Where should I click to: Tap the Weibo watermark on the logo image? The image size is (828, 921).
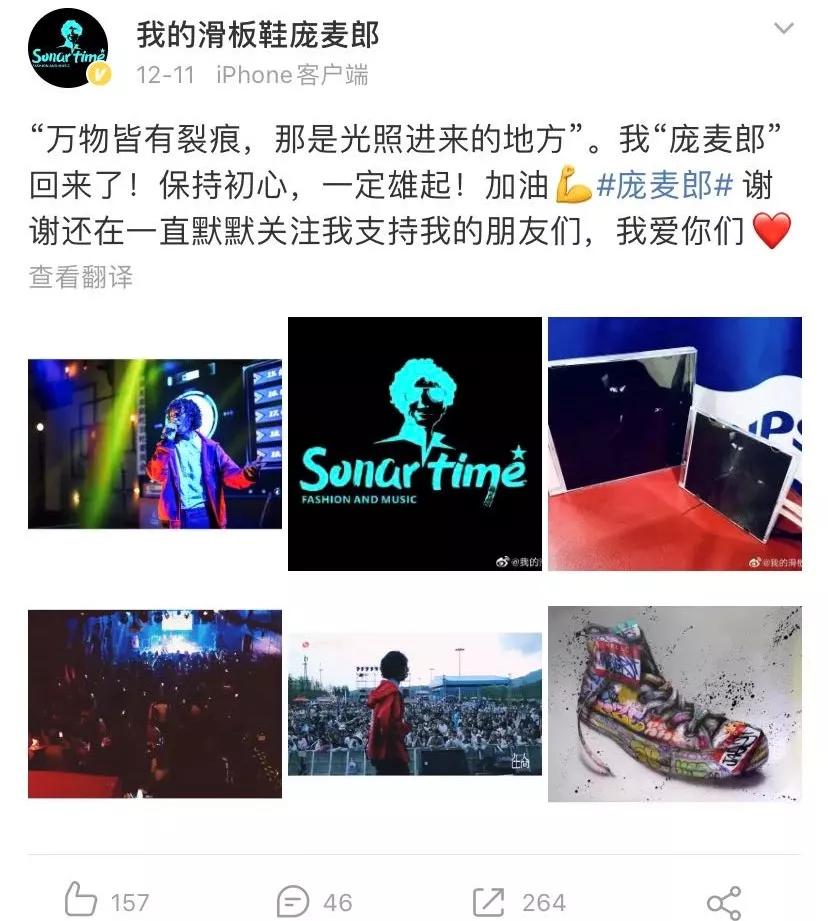tap(505, 560)
